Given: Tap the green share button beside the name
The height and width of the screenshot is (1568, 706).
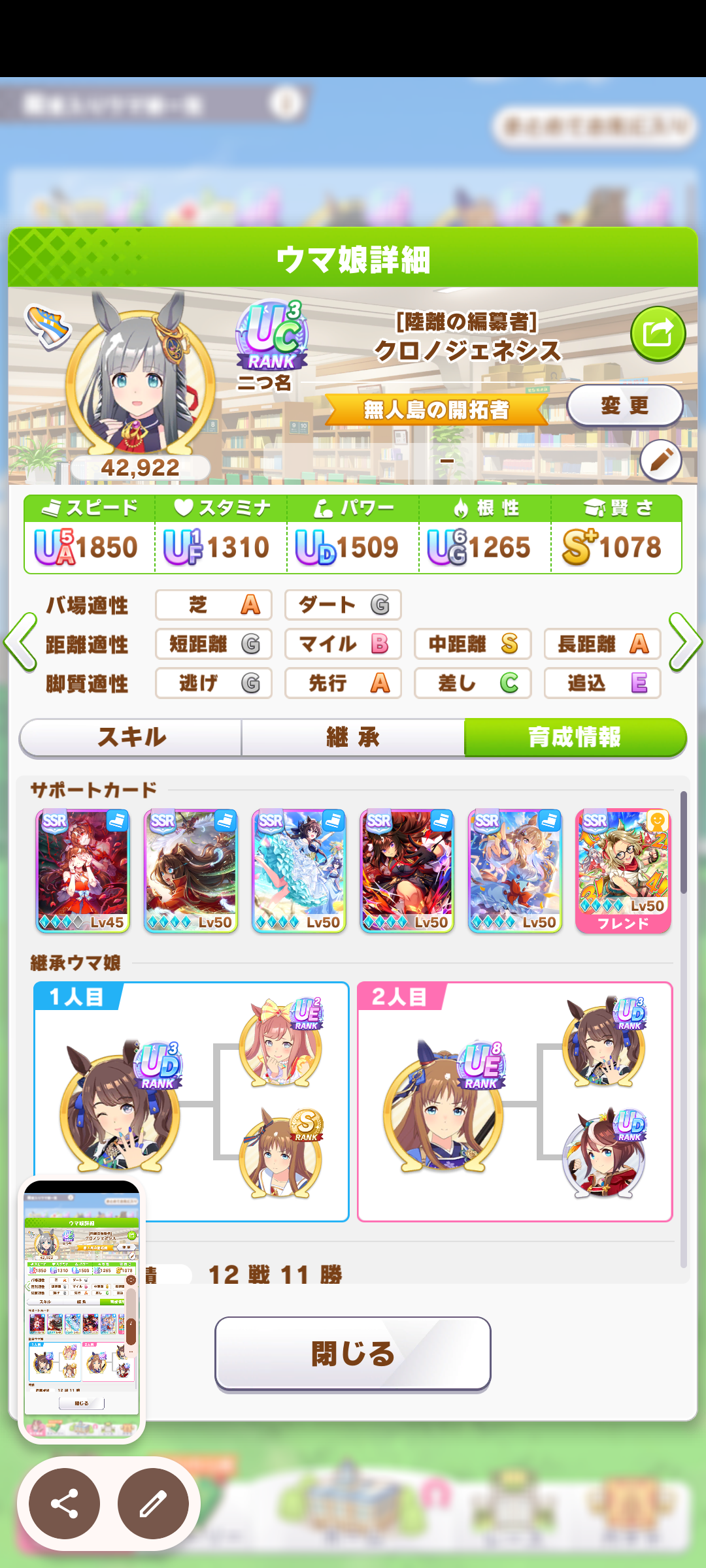Looking at the screenshot, I should point(658,334).
